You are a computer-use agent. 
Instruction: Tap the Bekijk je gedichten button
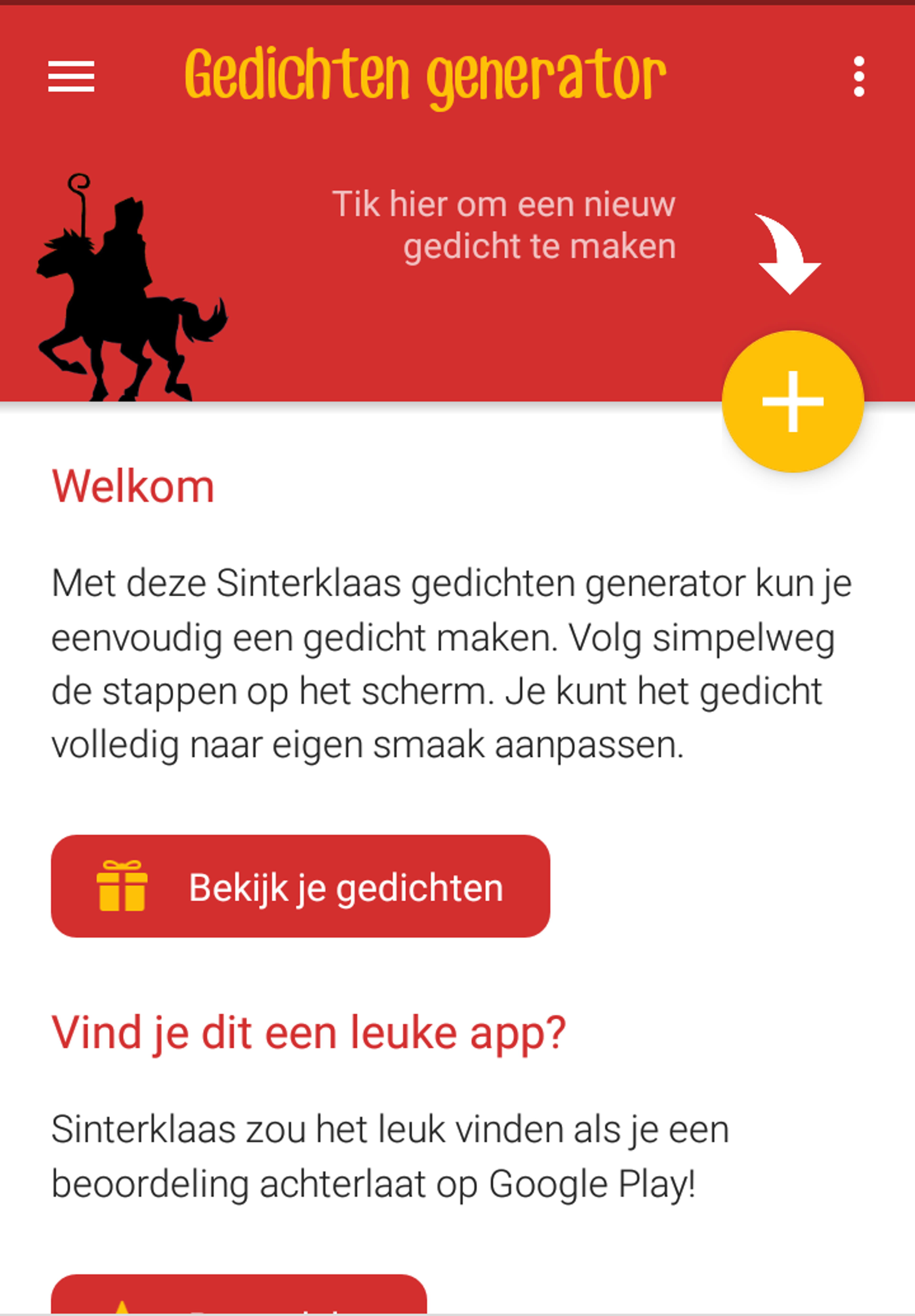click(x=300, y=886)
